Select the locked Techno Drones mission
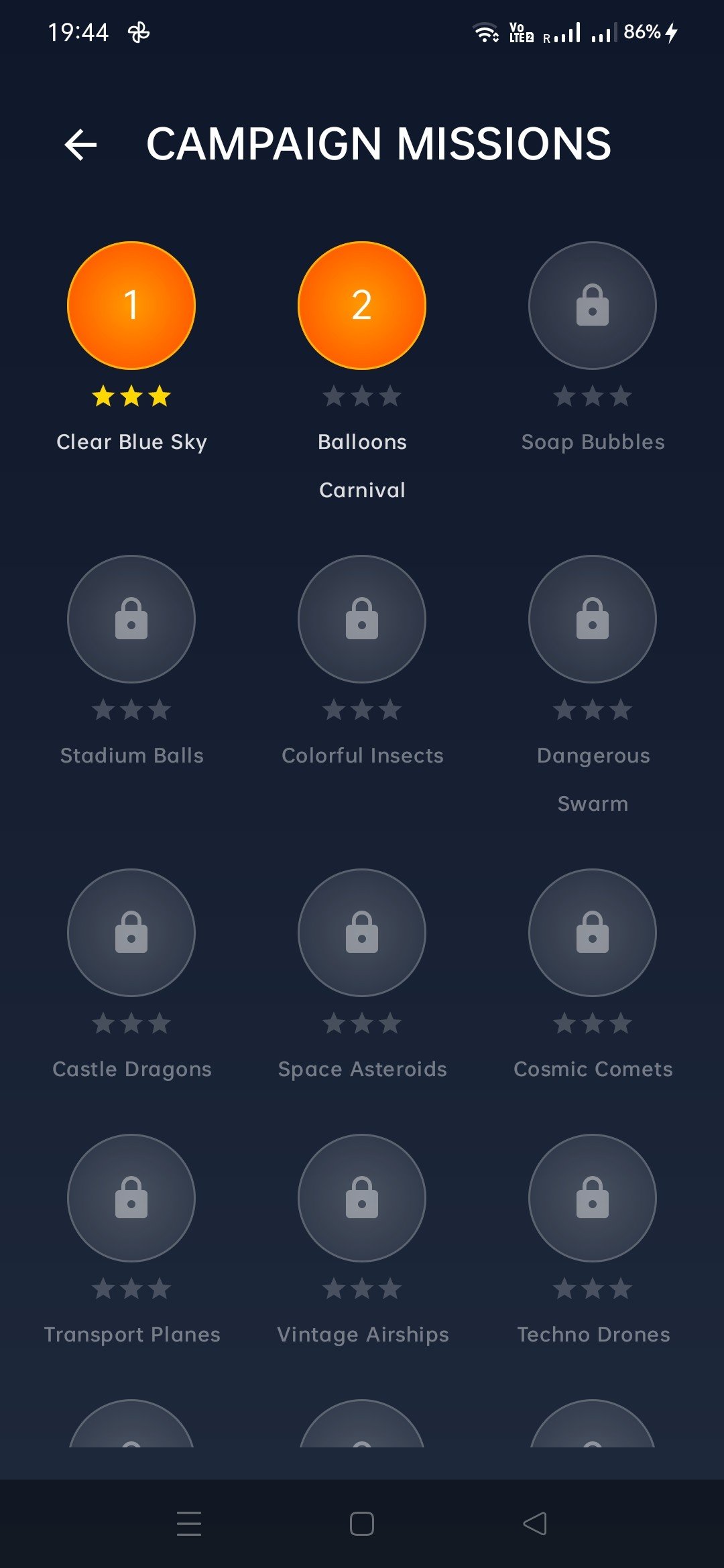 593,1198
